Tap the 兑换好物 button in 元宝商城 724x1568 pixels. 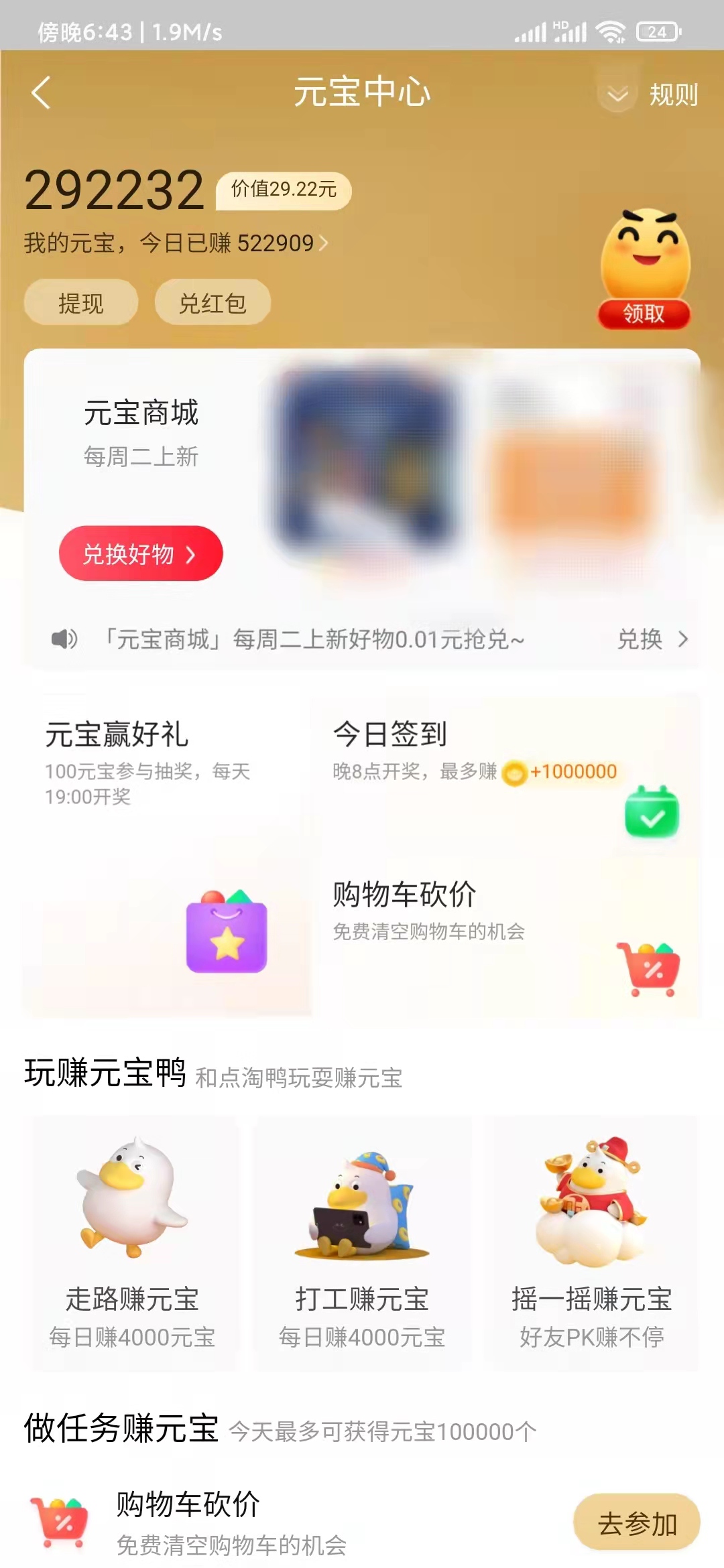[x=140, y=551]
